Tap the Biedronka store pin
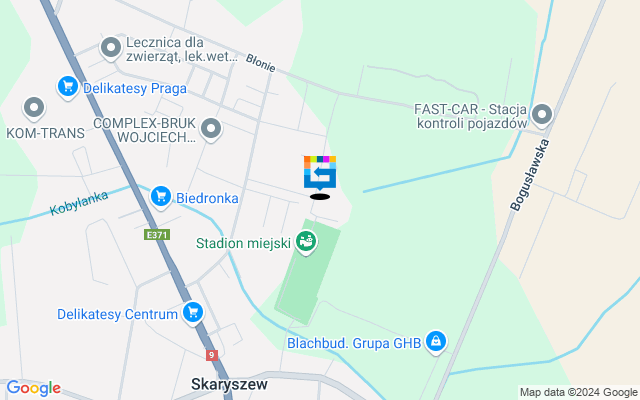 [x=160, y=197]
